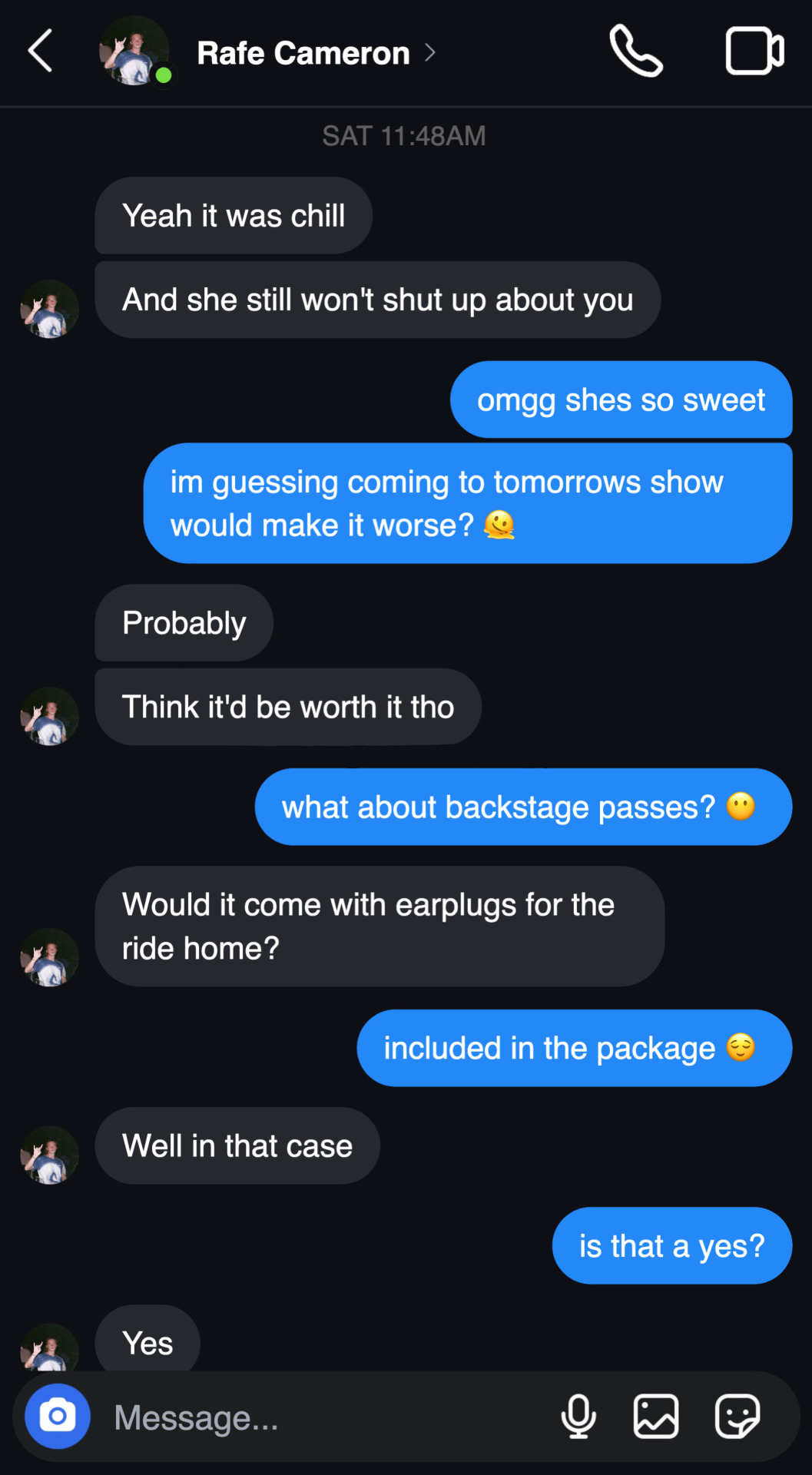812x1475 pixels.
Task: Record a voice message with the microphone
Action: click(x=578, y=1416)
